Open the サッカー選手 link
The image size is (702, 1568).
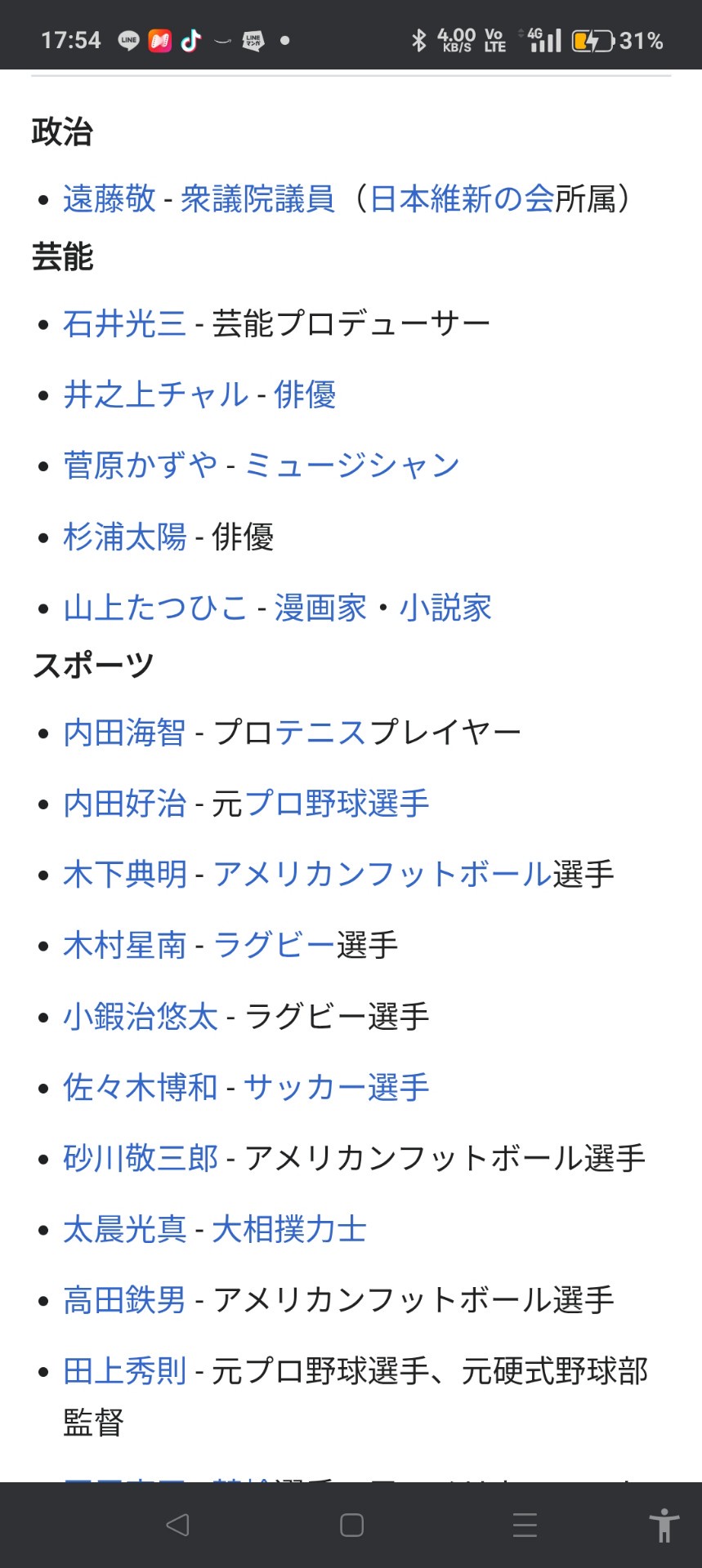336,1087
